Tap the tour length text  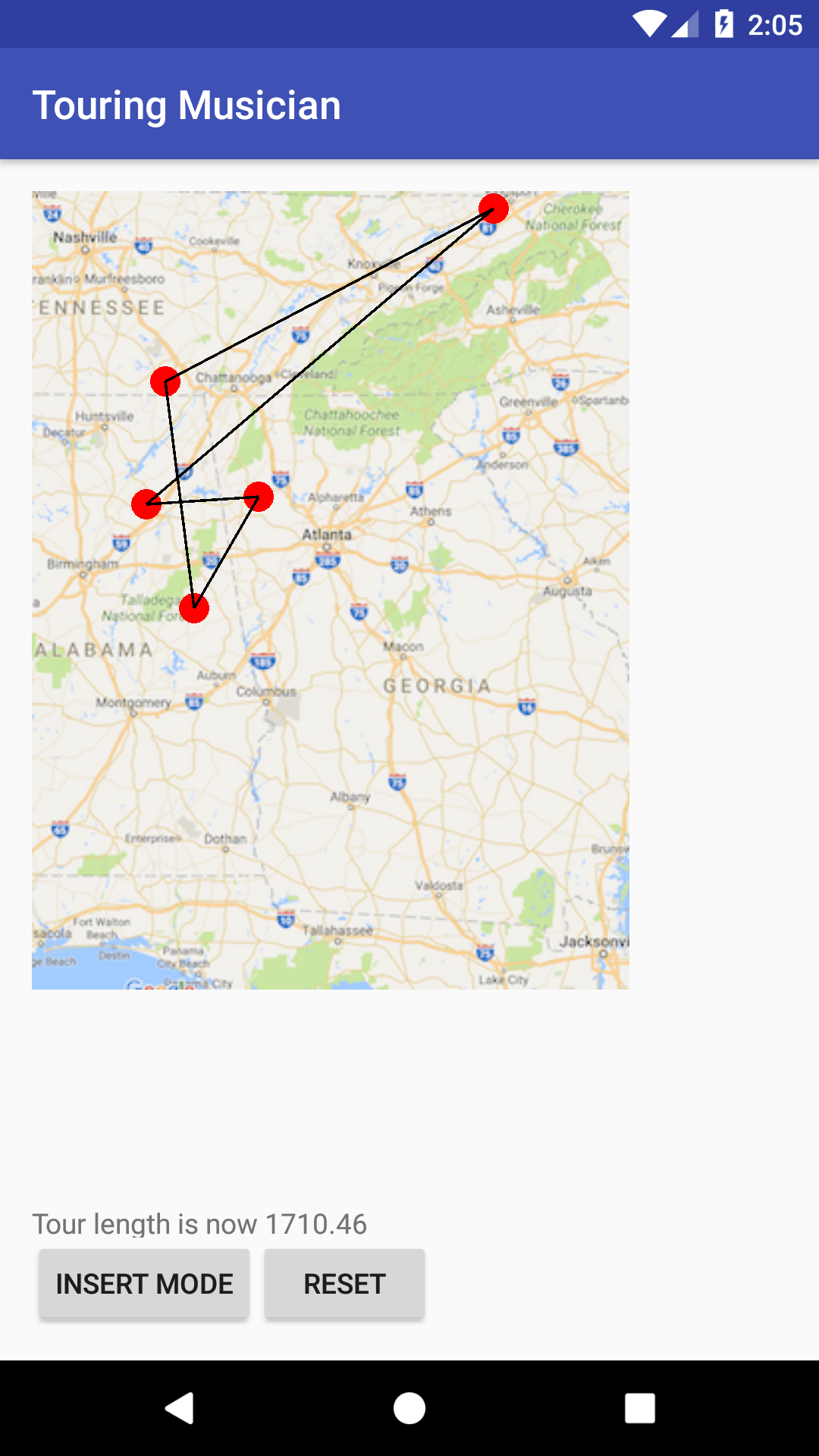point(199,1223)
